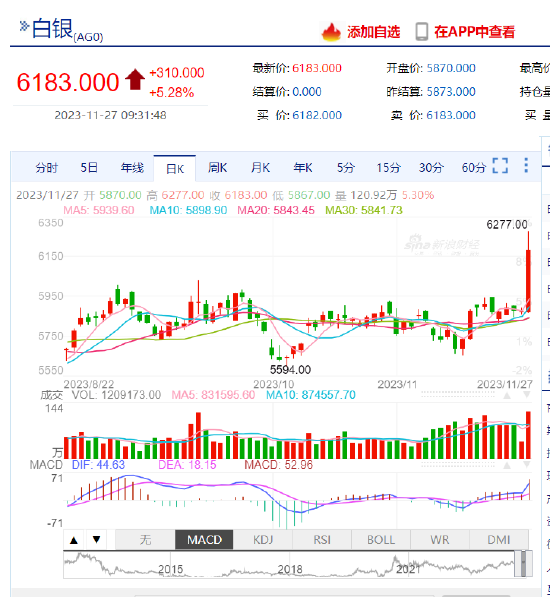Switch to 月K candlestick view

tap(260, 168)
